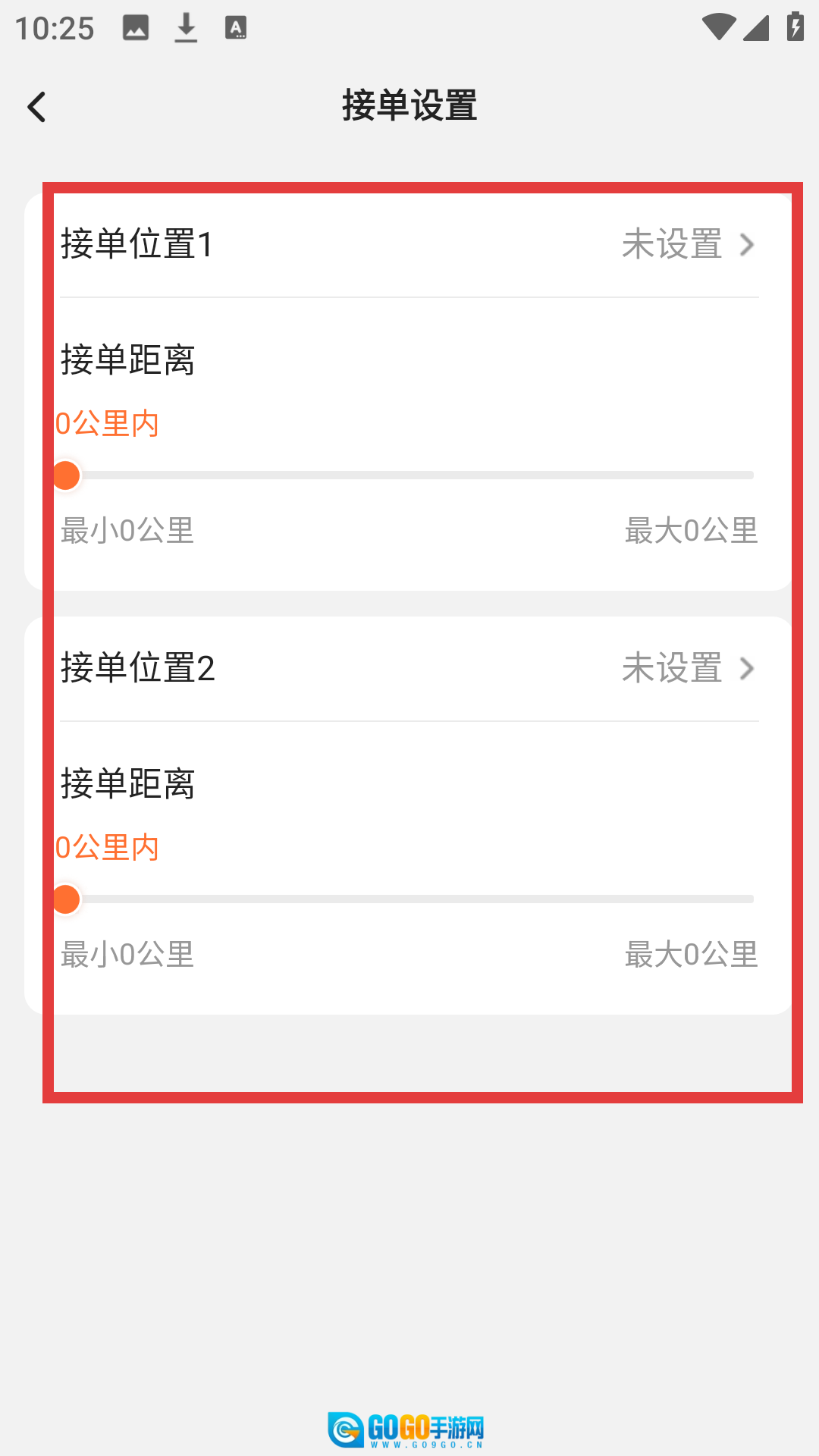The height and width of the screenshot is (1456, 819).
Task: Open 接单位置1 location setting
Action: coord(409,244)
